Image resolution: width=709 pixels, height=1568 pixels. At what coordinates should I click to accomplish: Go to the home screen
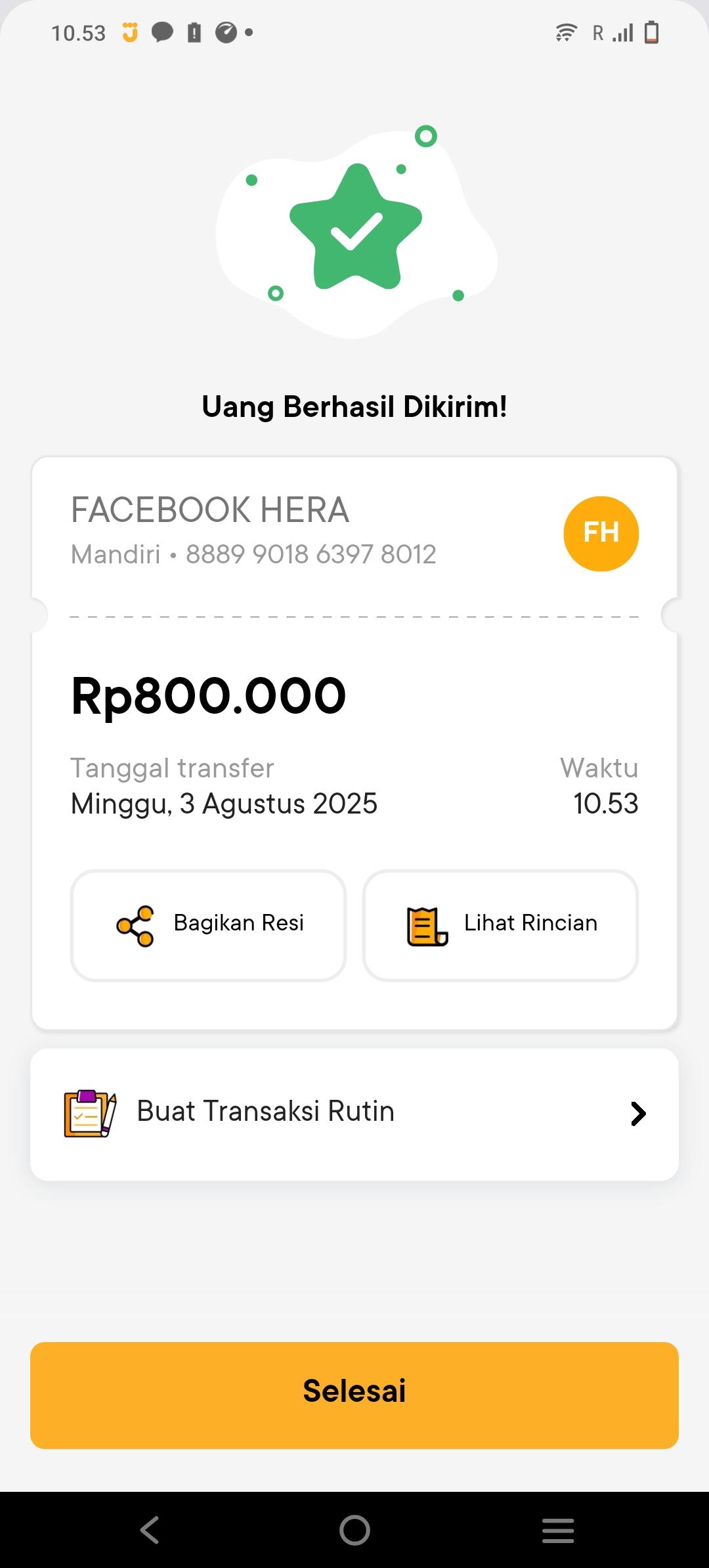[354, 1530]
